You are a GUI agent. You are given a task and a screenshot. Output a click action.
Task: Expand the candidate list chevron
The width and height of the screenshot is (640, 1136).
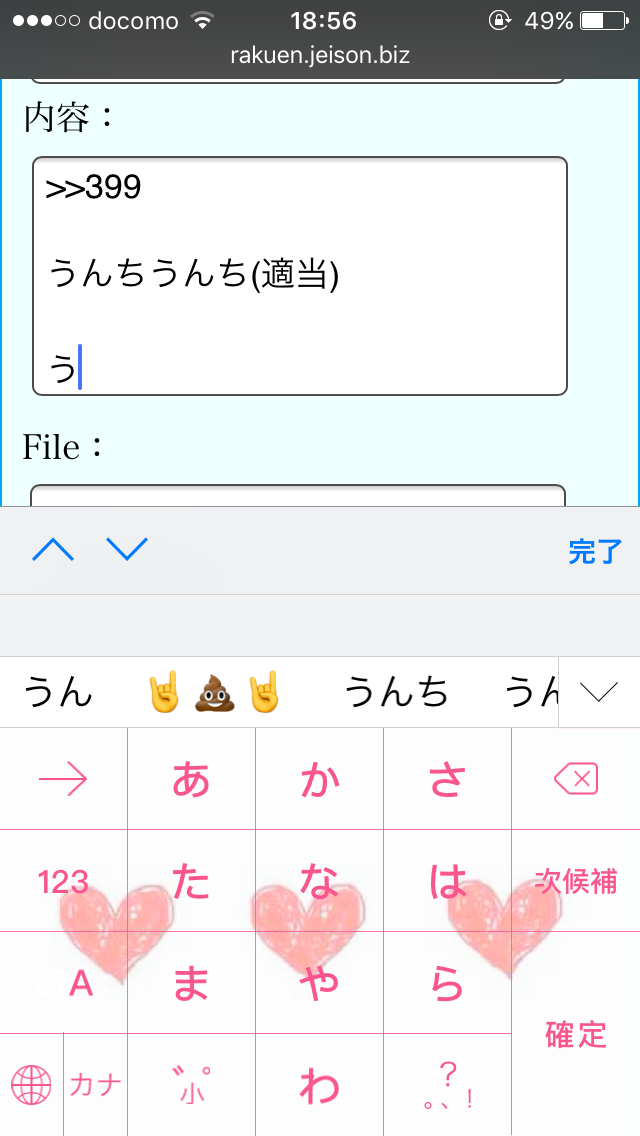[600, 692]
